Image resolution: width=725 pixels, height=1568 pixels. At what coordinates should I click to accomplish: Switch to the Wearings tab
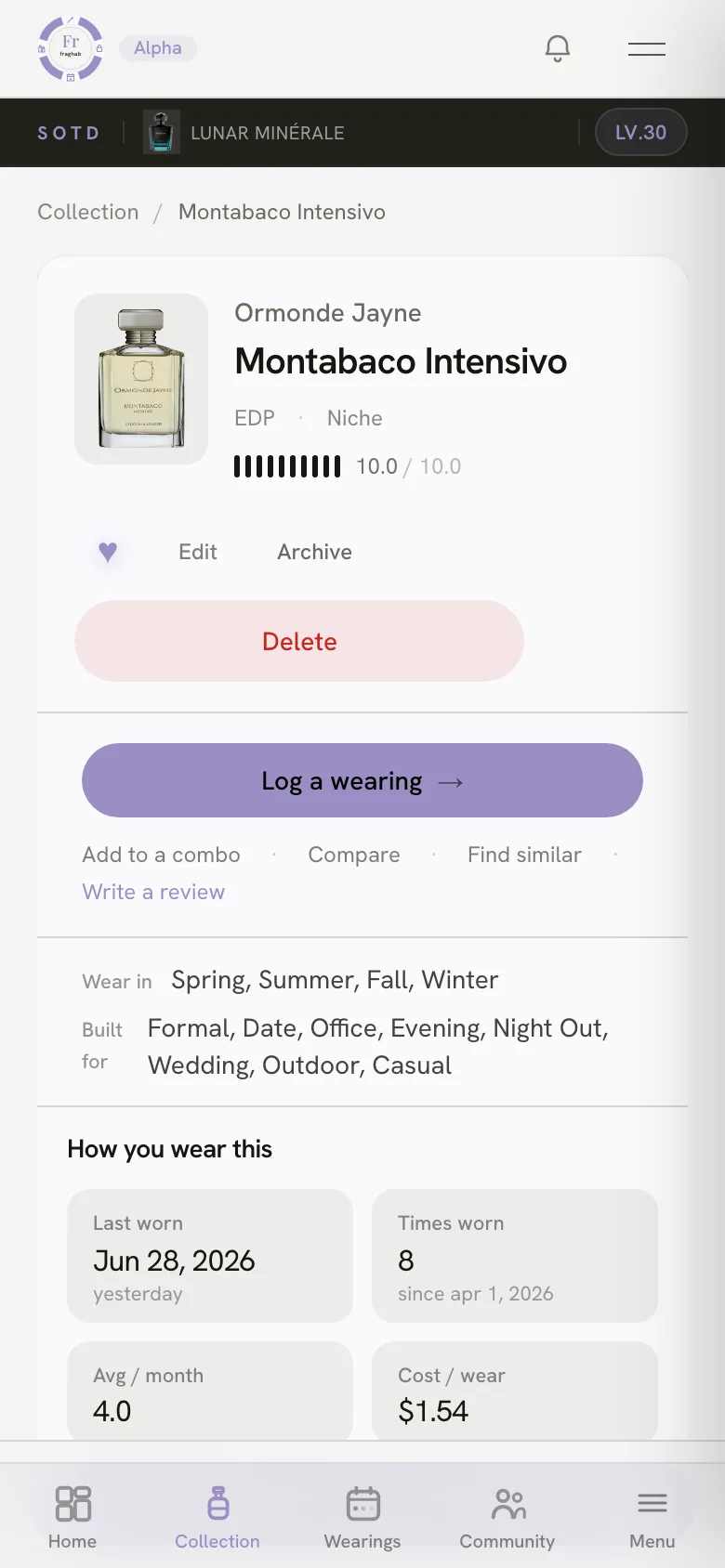(x=362, y=1516)
